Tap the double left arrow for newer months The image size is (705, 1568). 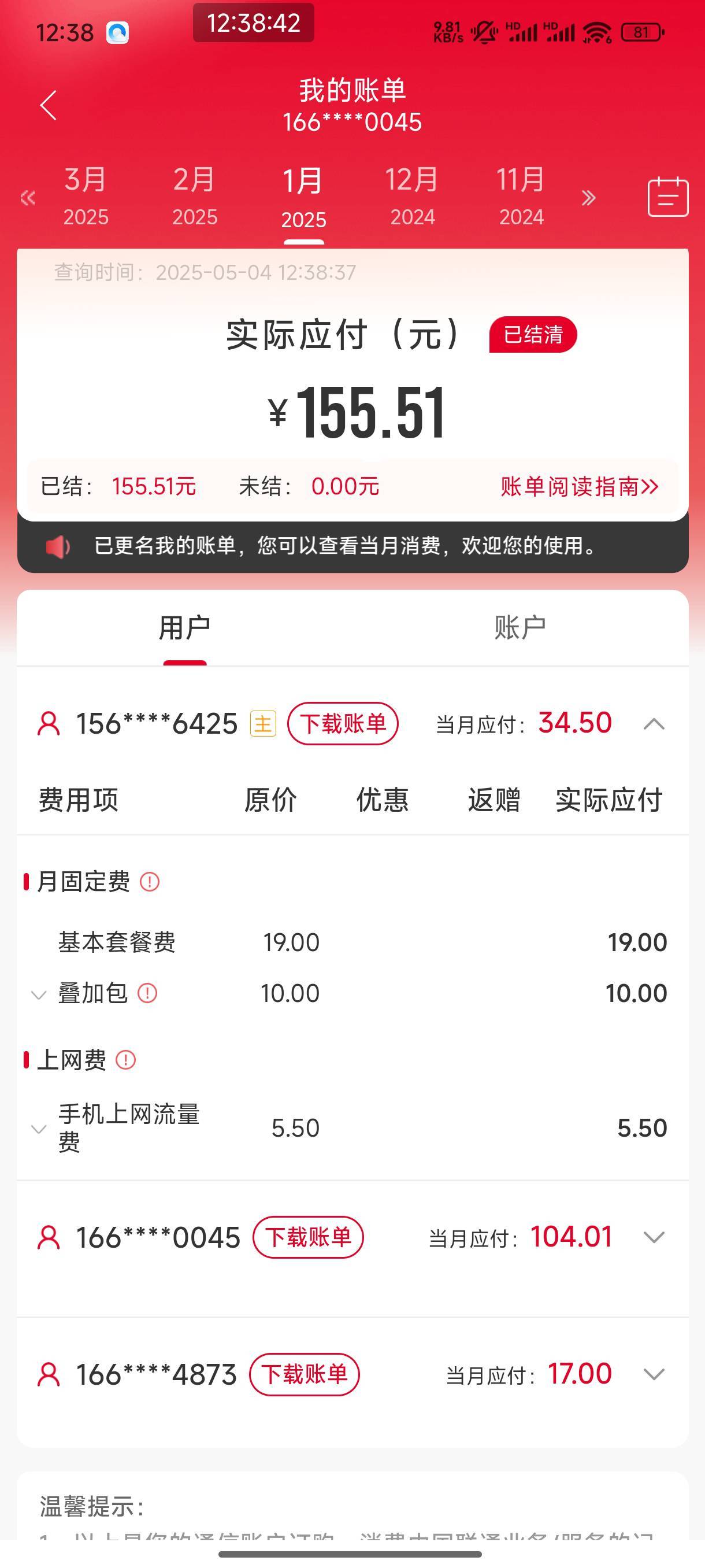click(x=28, y=197)
